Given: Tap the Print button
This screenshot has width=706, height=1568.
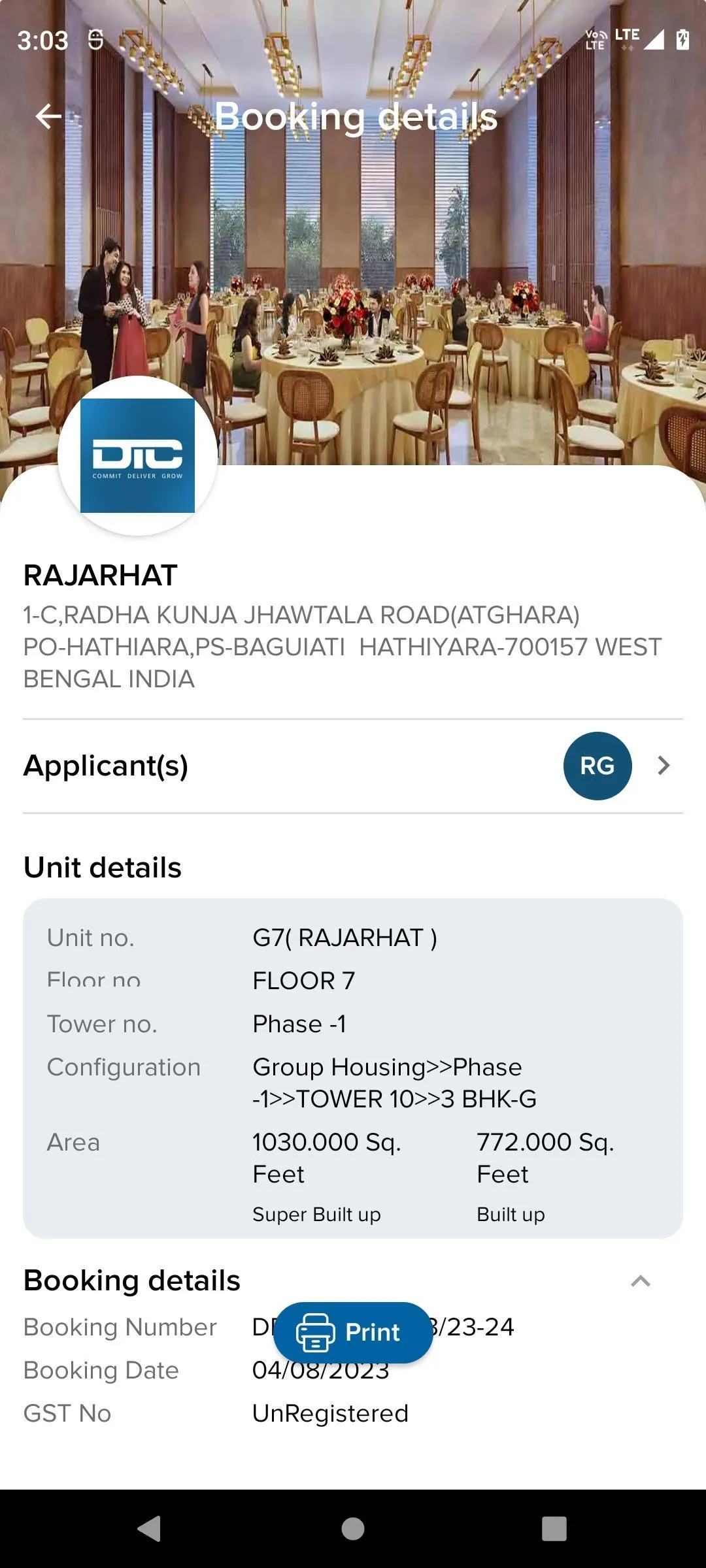Looking at the screenshot, I should point(353,1332).
